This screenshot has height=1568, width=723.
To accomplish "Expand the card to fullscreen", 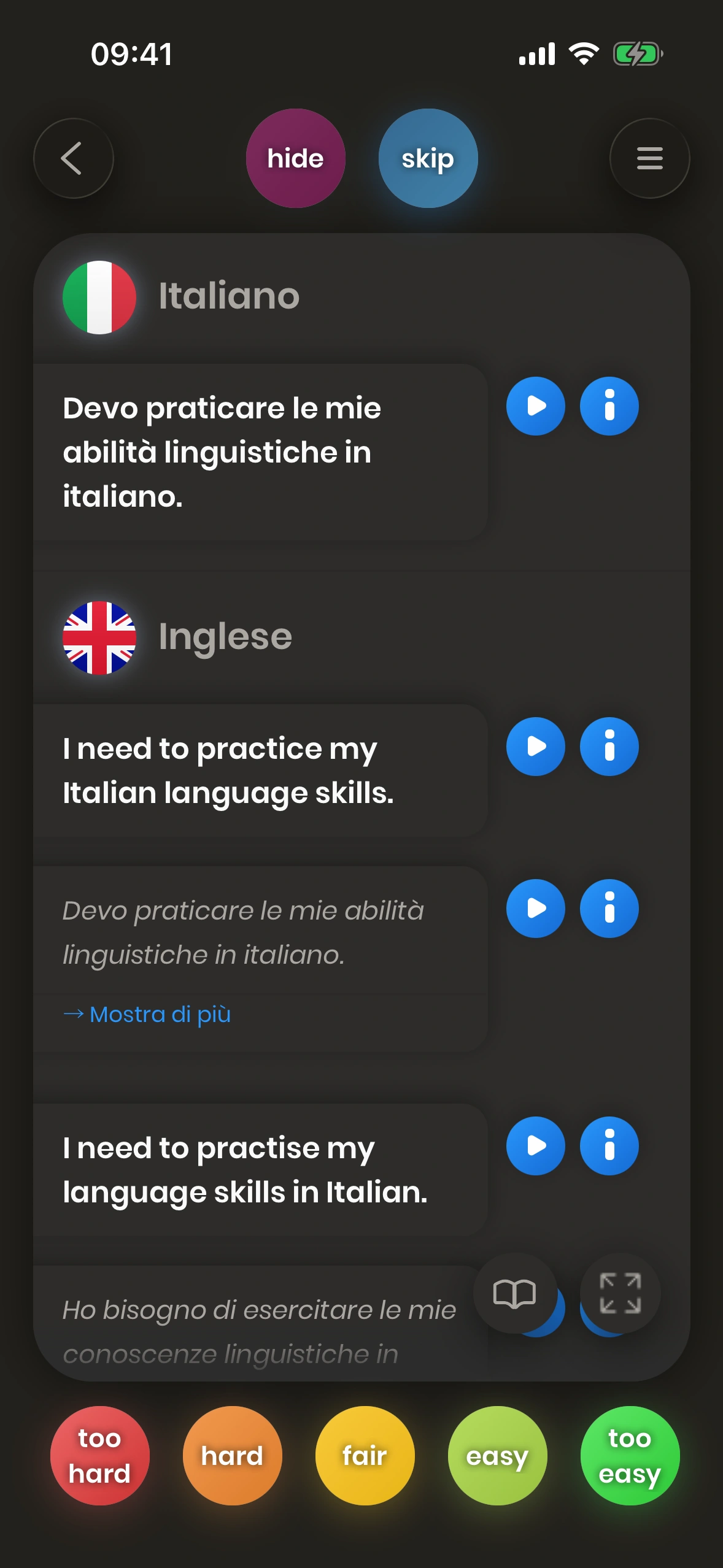I will (620, 1293).
